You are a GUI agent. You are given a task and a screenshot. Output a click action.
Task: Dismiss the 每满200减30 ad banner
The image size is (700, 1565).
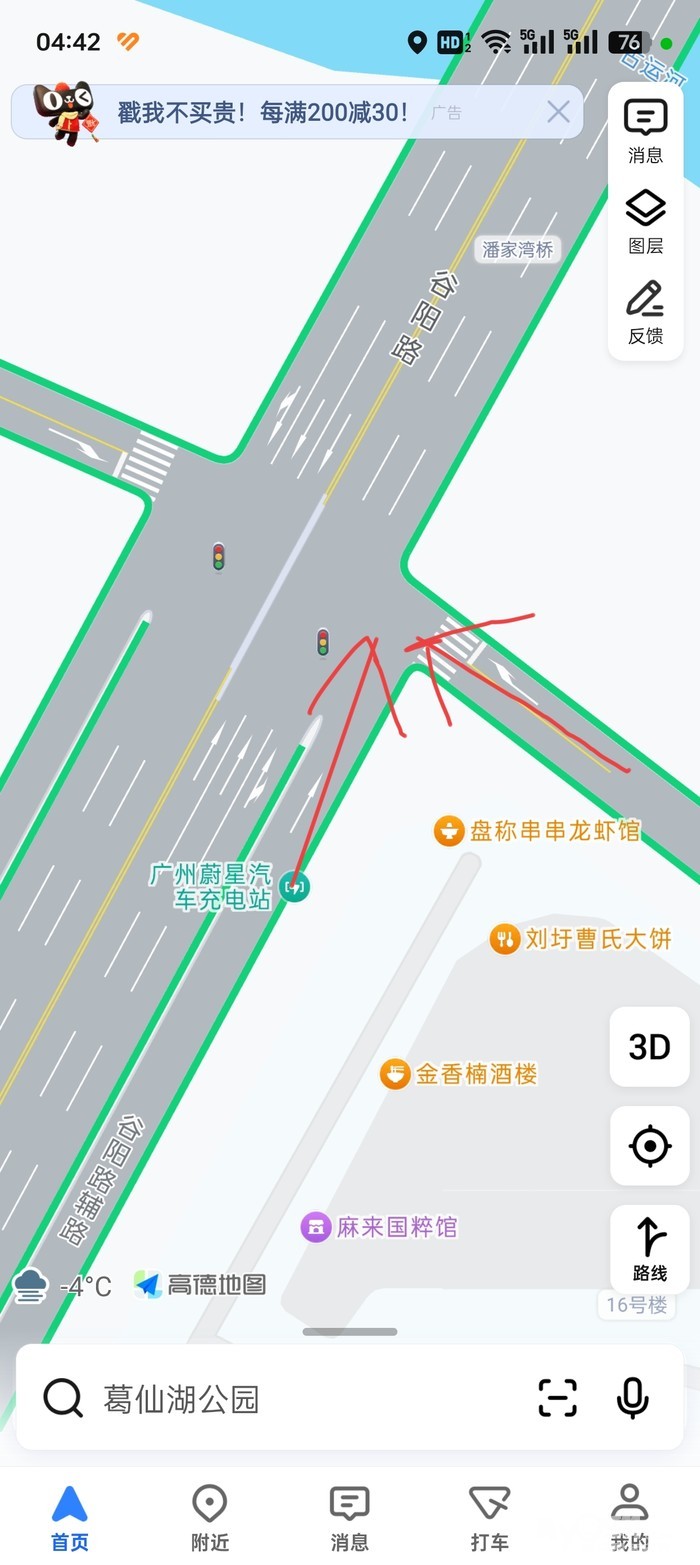(x=558, y=112)
